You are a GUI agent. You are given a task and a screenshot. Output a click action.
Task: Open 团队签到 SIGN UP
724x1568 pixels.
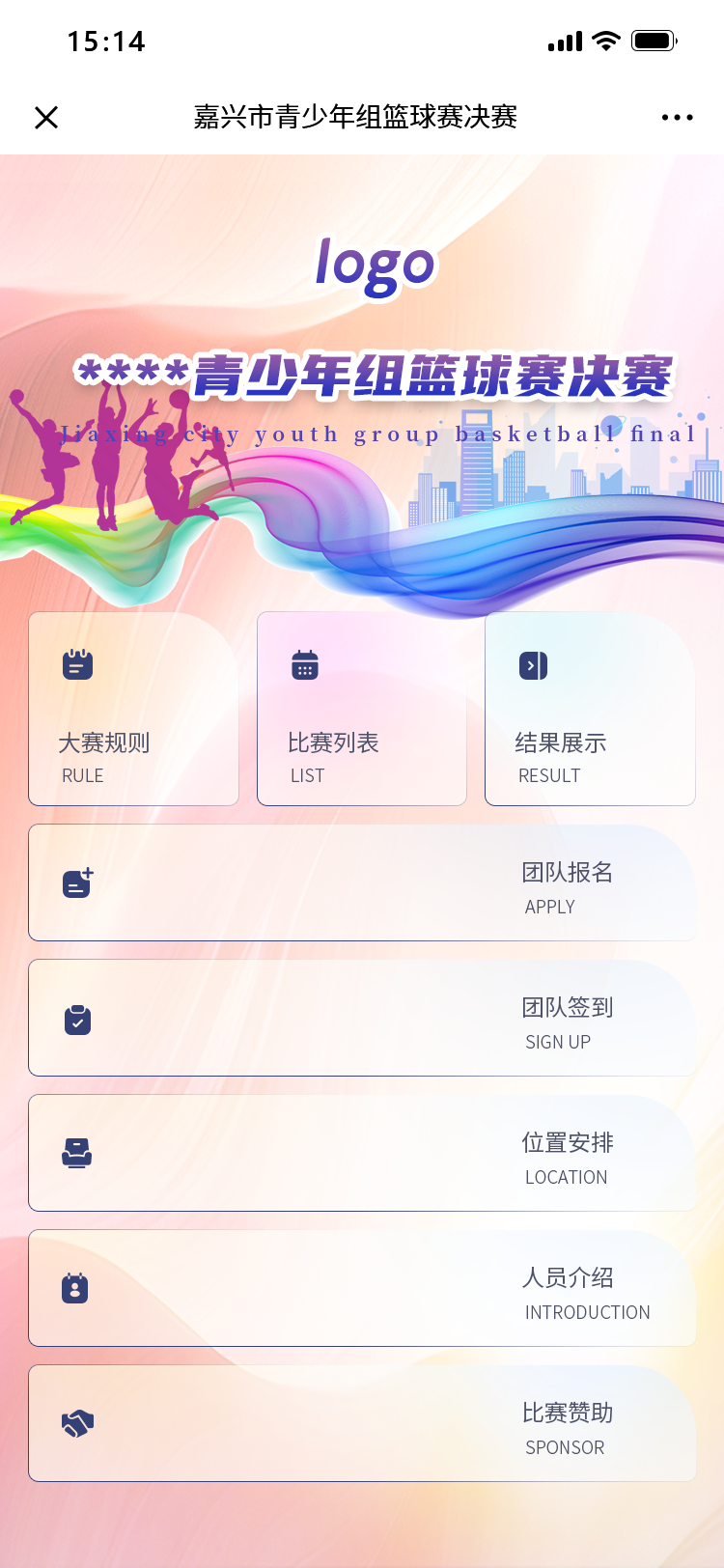click(362, 1018)
